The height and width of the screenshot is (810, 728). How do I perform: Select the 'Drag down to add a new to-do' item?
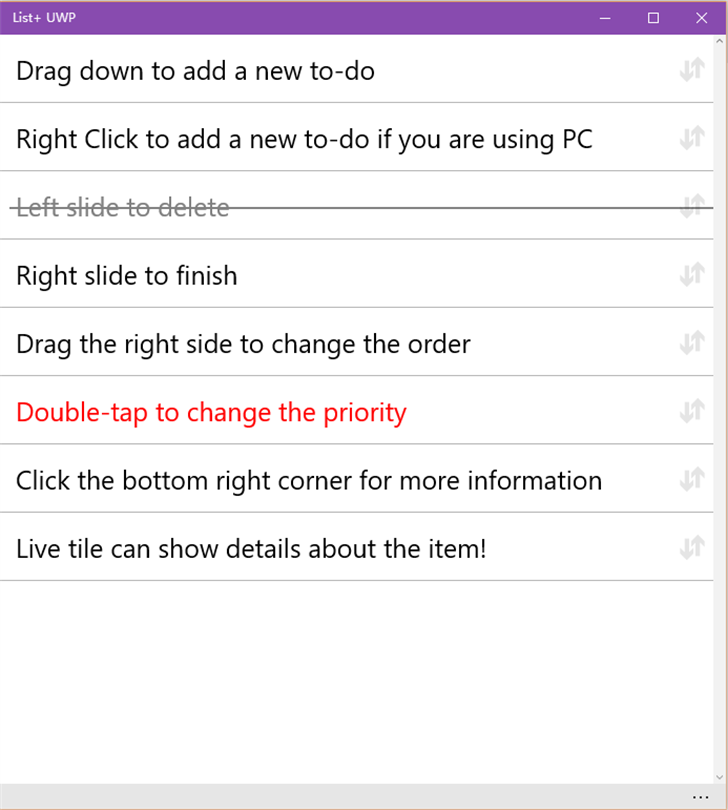point(196,71)
